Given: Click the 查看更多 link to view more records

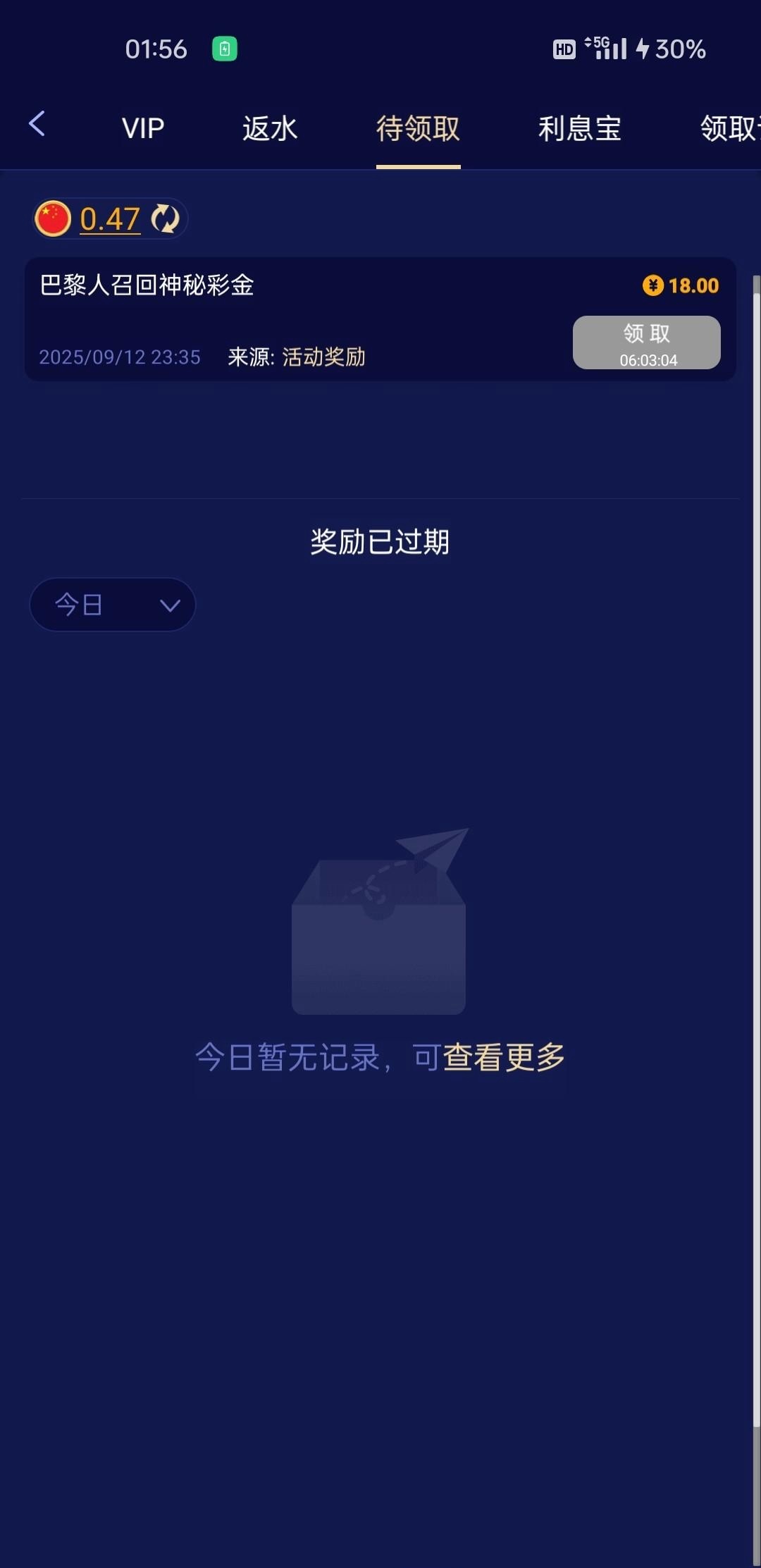Looking at the screenshot, I should point(502,1058).
